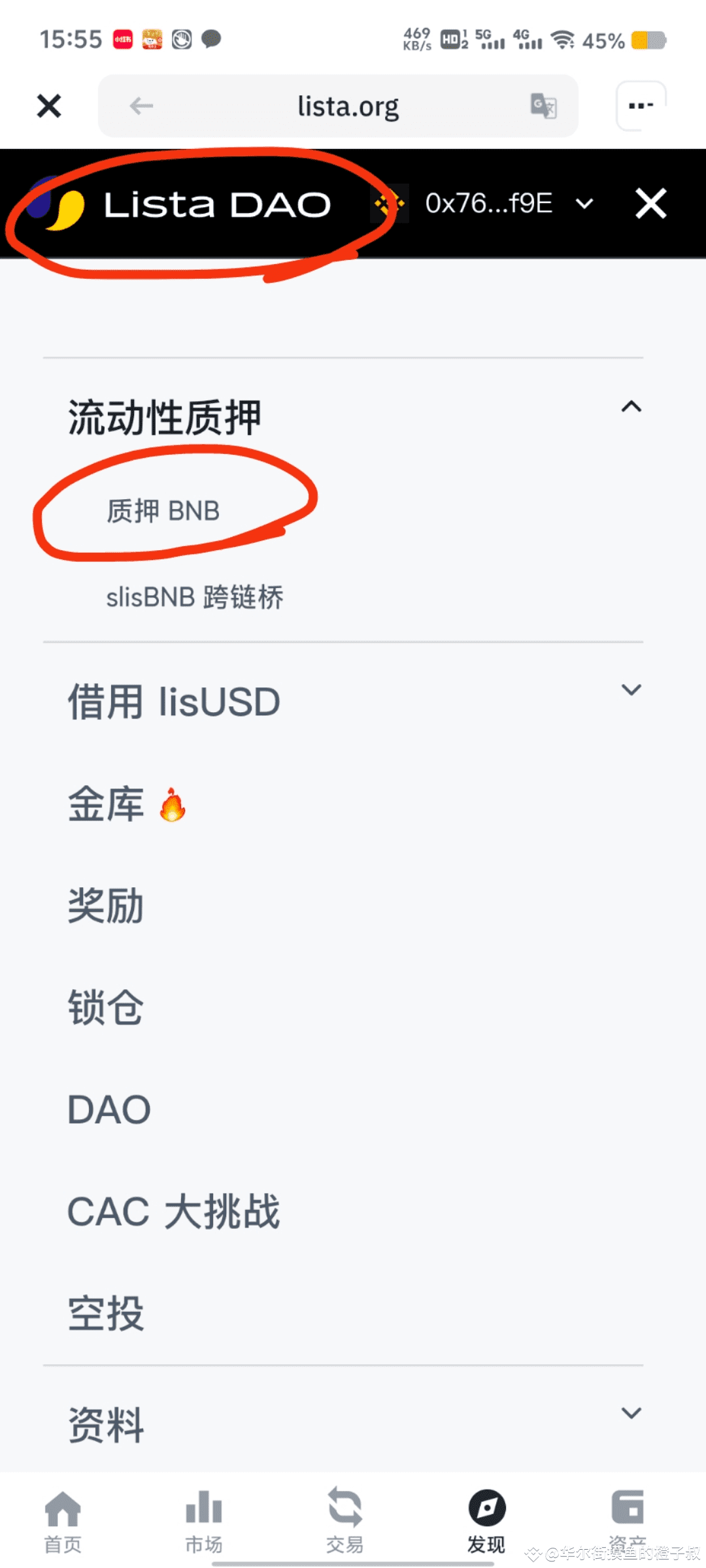Close the in-app browser
The height and width of the screenshot is (1568, 706).
(x=49, y=106)
